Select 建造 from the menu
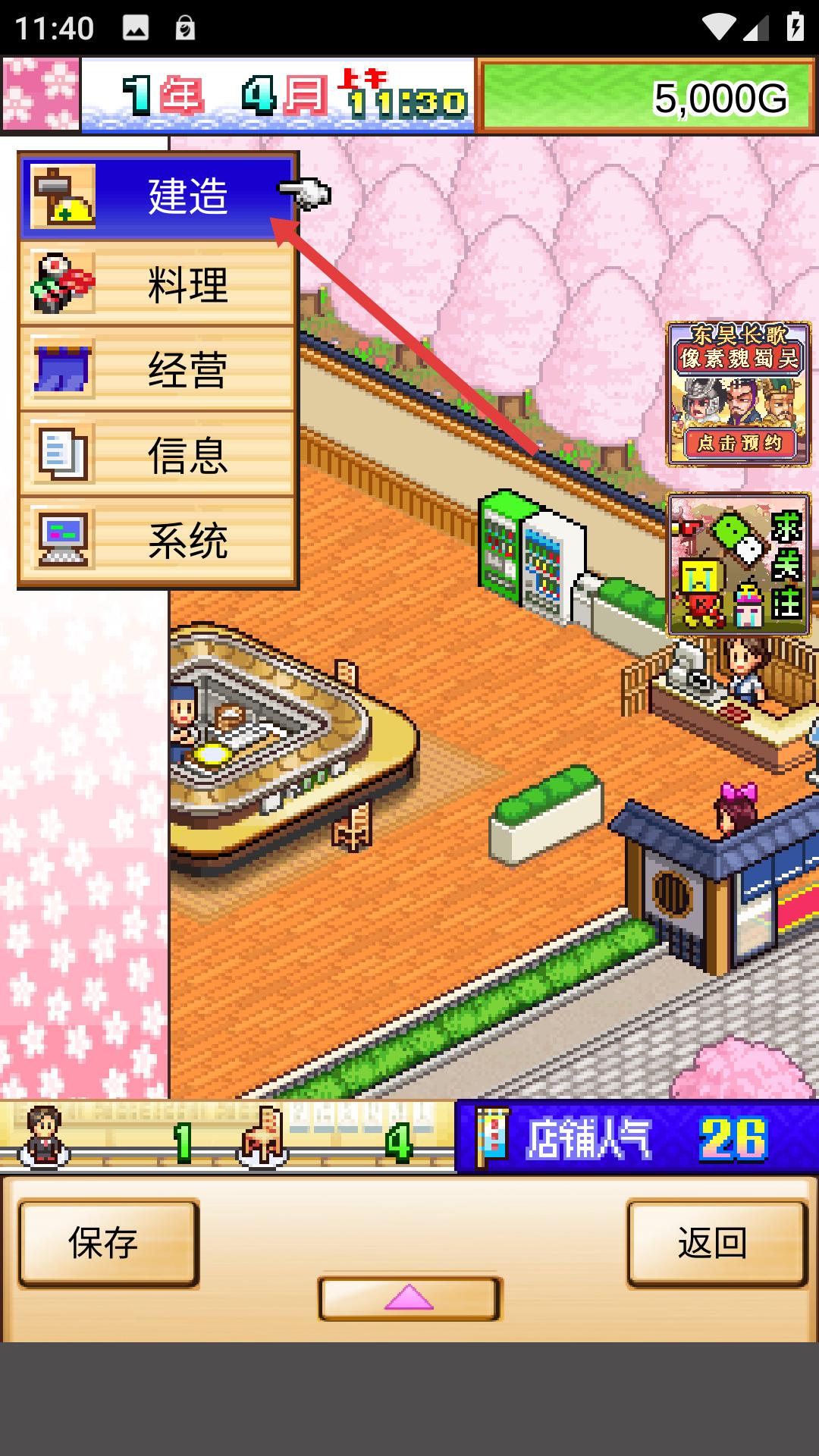Viewport: 819px width, 1456px height. (x=157, y=196)
